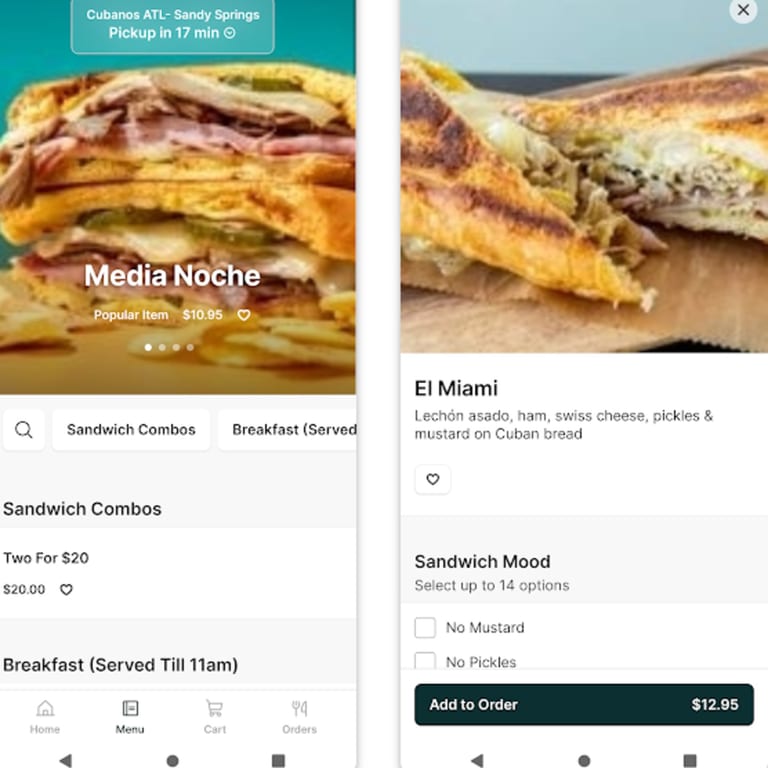
Task: Open the menu search icon
Action: [24, 430]
